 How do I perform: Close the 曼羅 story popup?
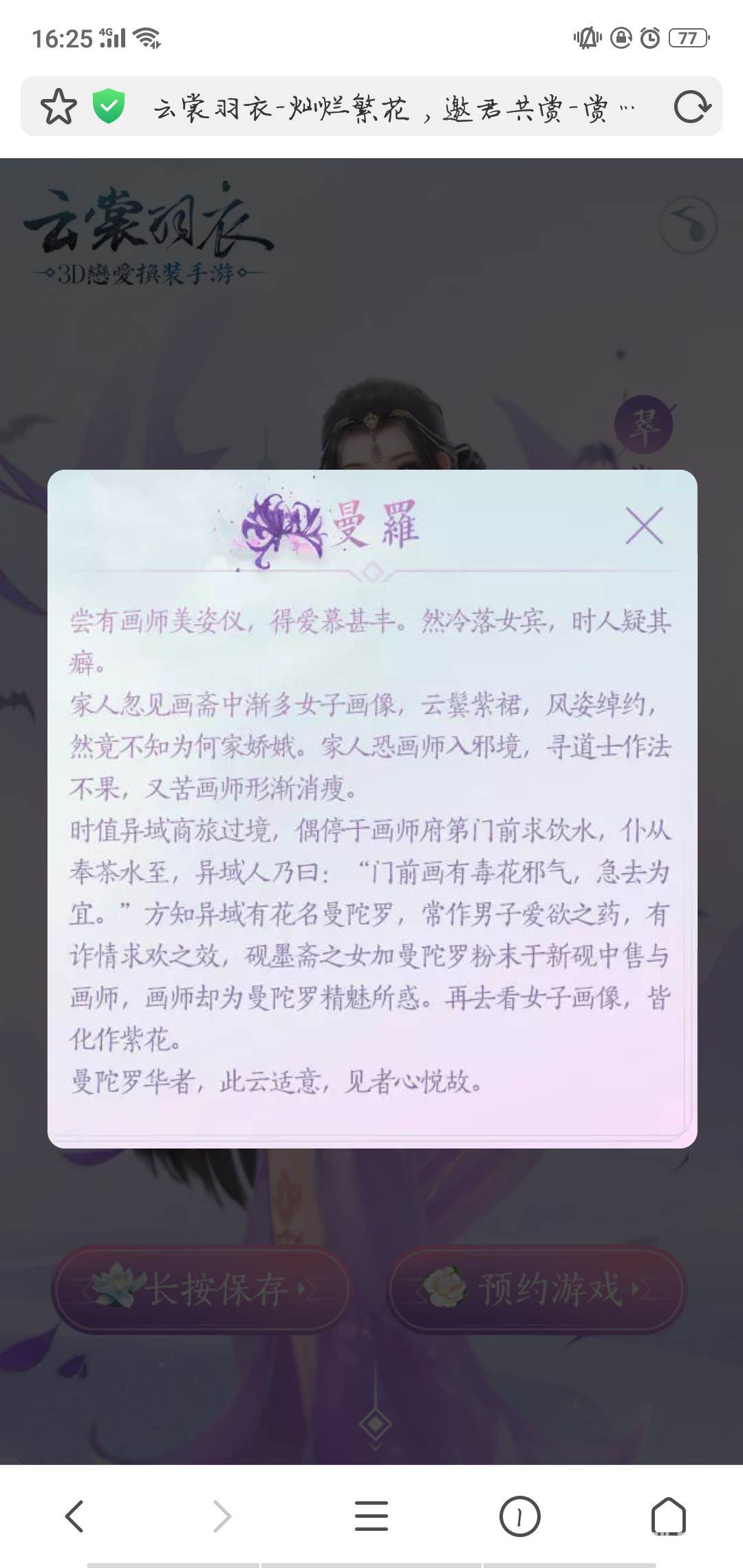point(644,526)
